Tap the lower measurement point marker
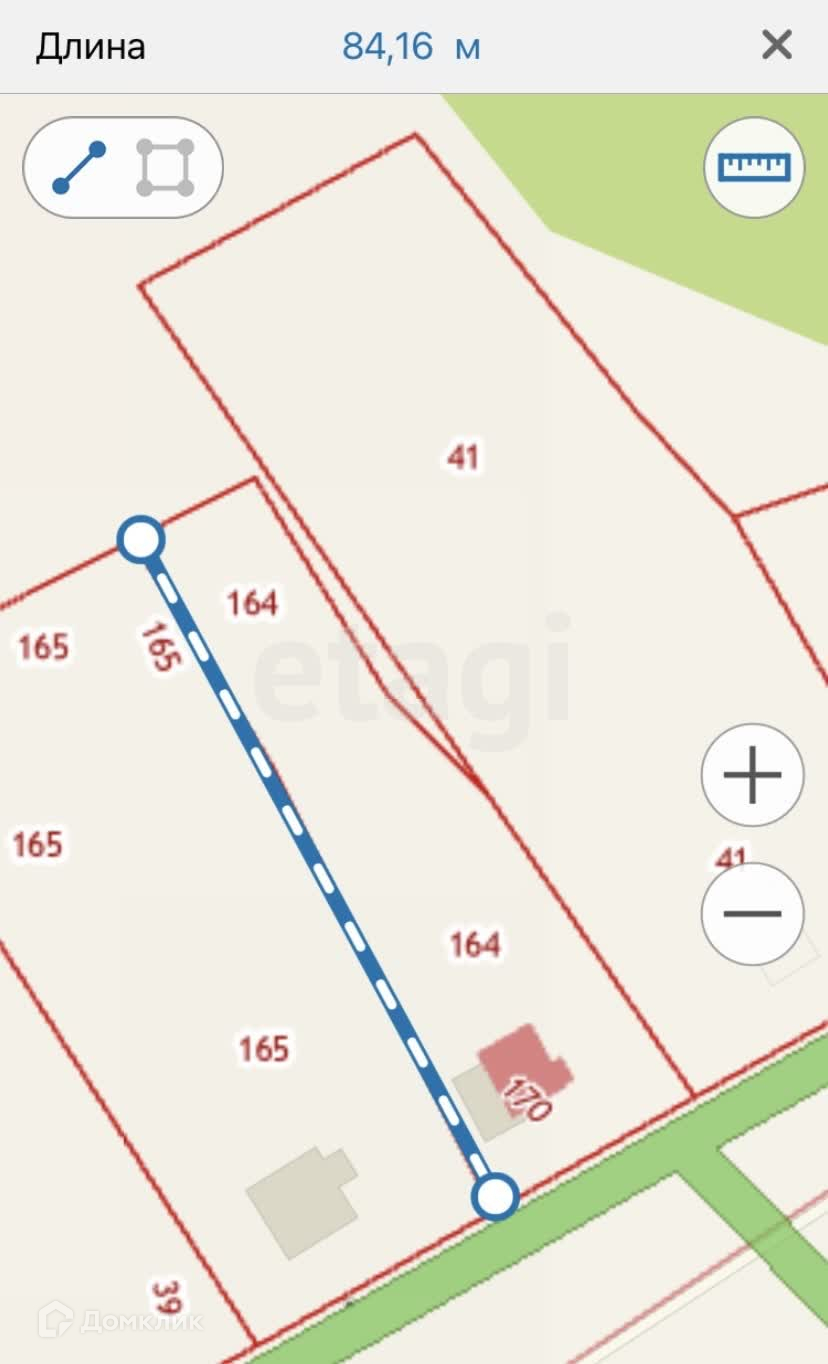The height and width of the screenshot is (1364, 828). [495, 1196]
